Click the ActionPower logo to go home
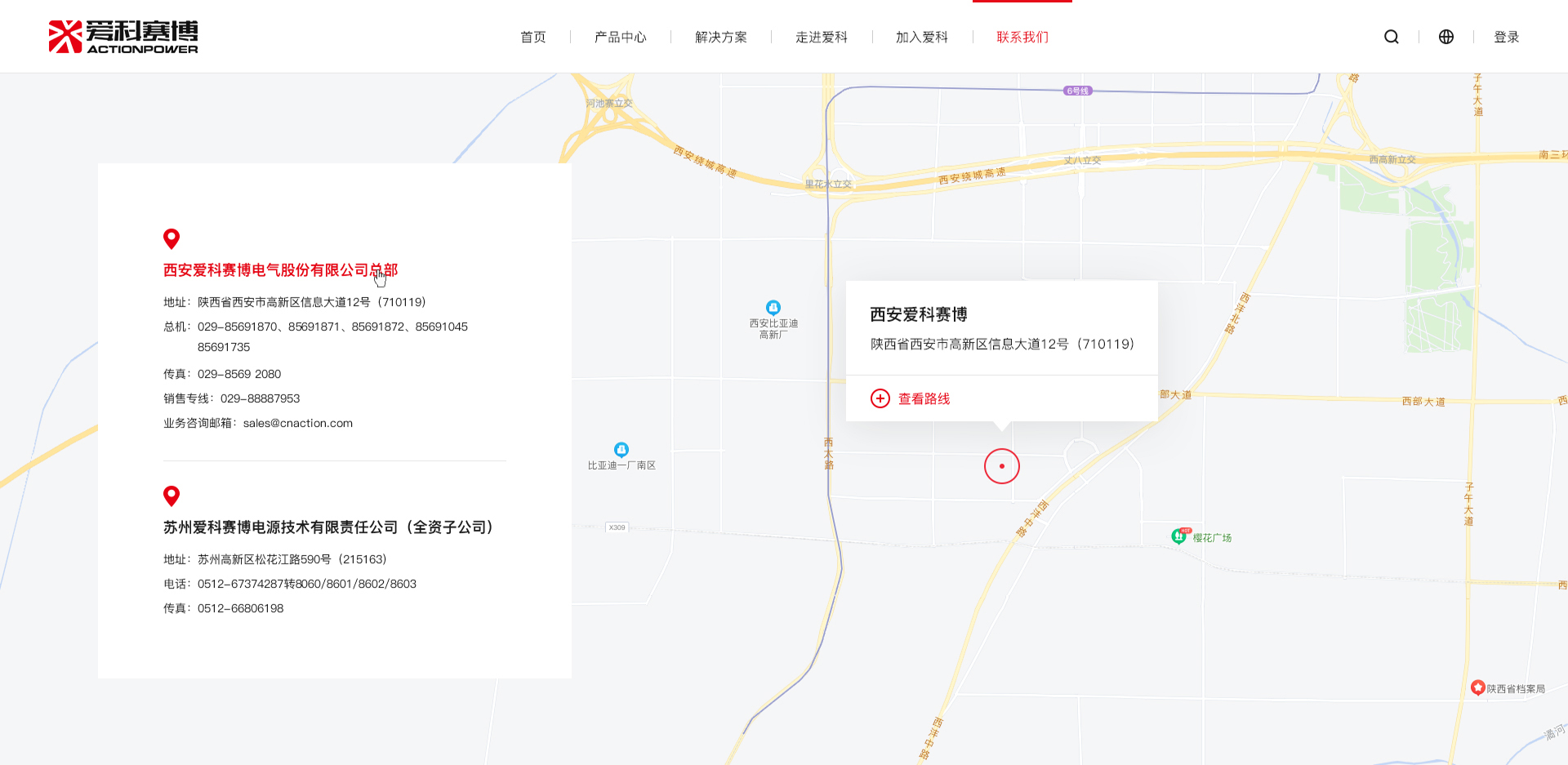This screenshot has width=1568, height=765. coord(123,37)
